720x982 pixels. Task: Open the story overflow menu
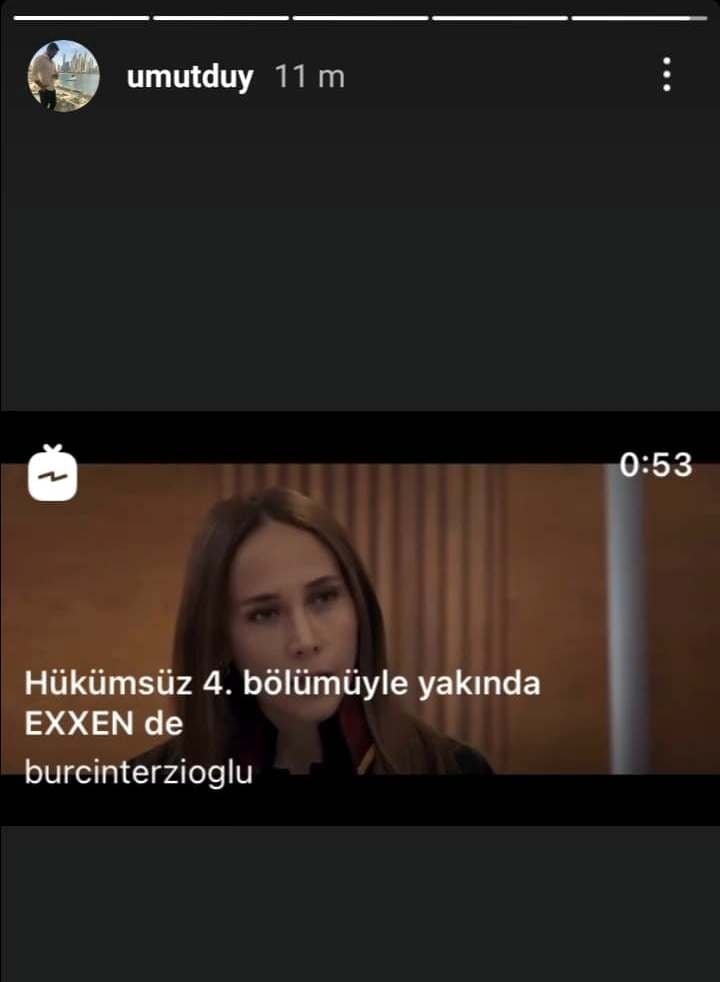click(x=667, y=75)
